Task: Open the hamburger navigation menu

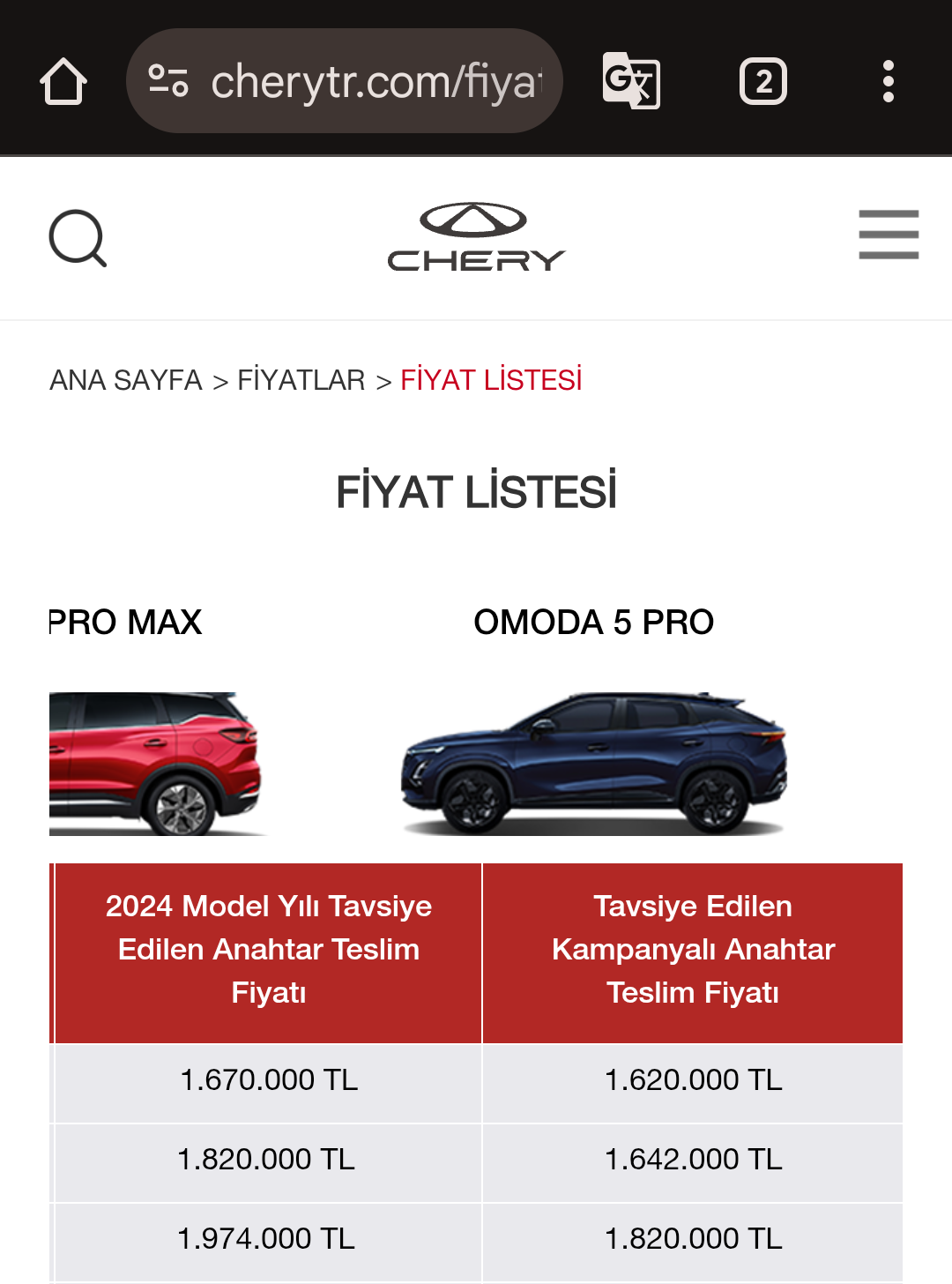Action: pyautogui.click(x=889, y=235)
